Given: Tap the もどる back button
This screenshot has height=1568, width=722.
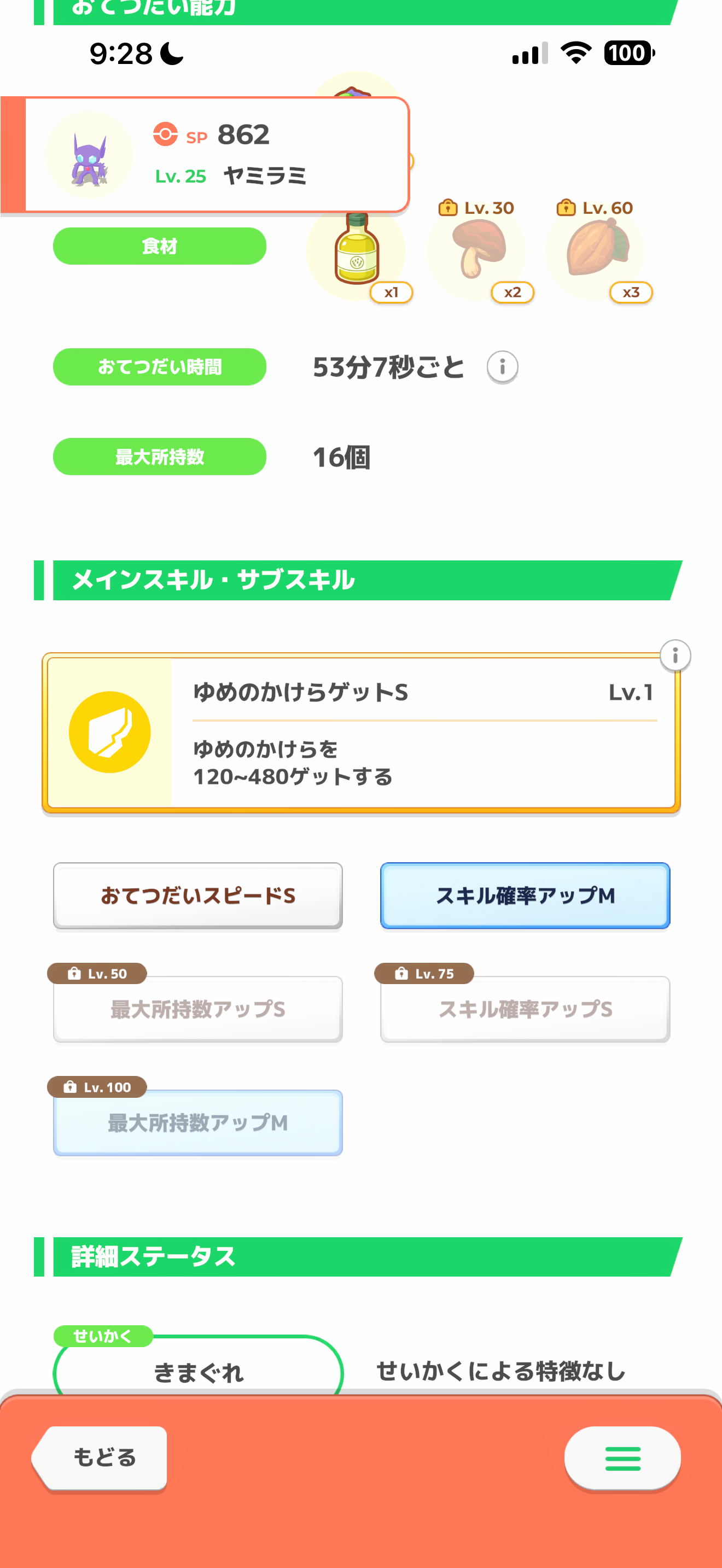Looking at the screenshot, I should click(101, 1457).
